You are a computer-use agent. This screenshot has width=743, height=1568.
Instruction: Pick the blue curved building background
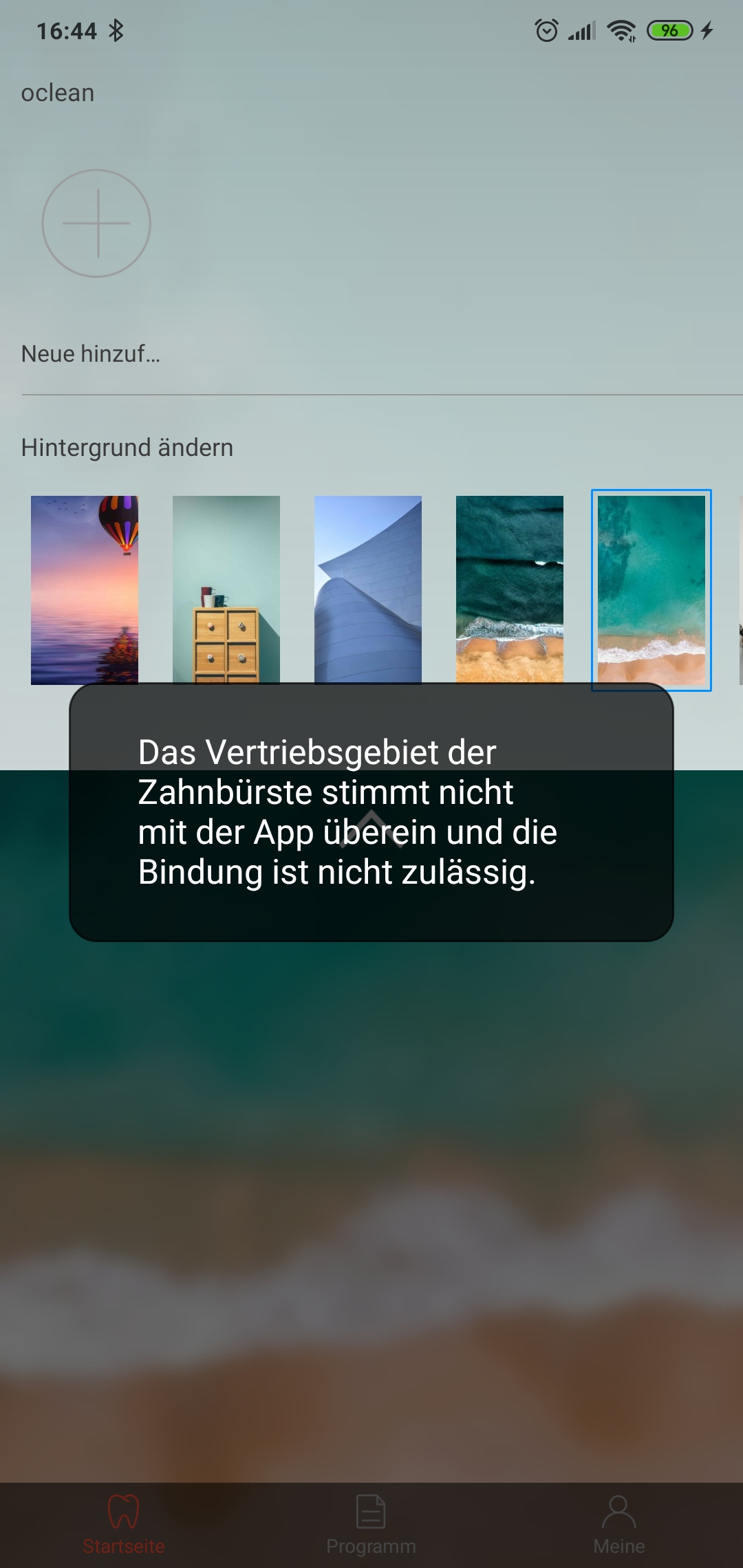(368, 590)
